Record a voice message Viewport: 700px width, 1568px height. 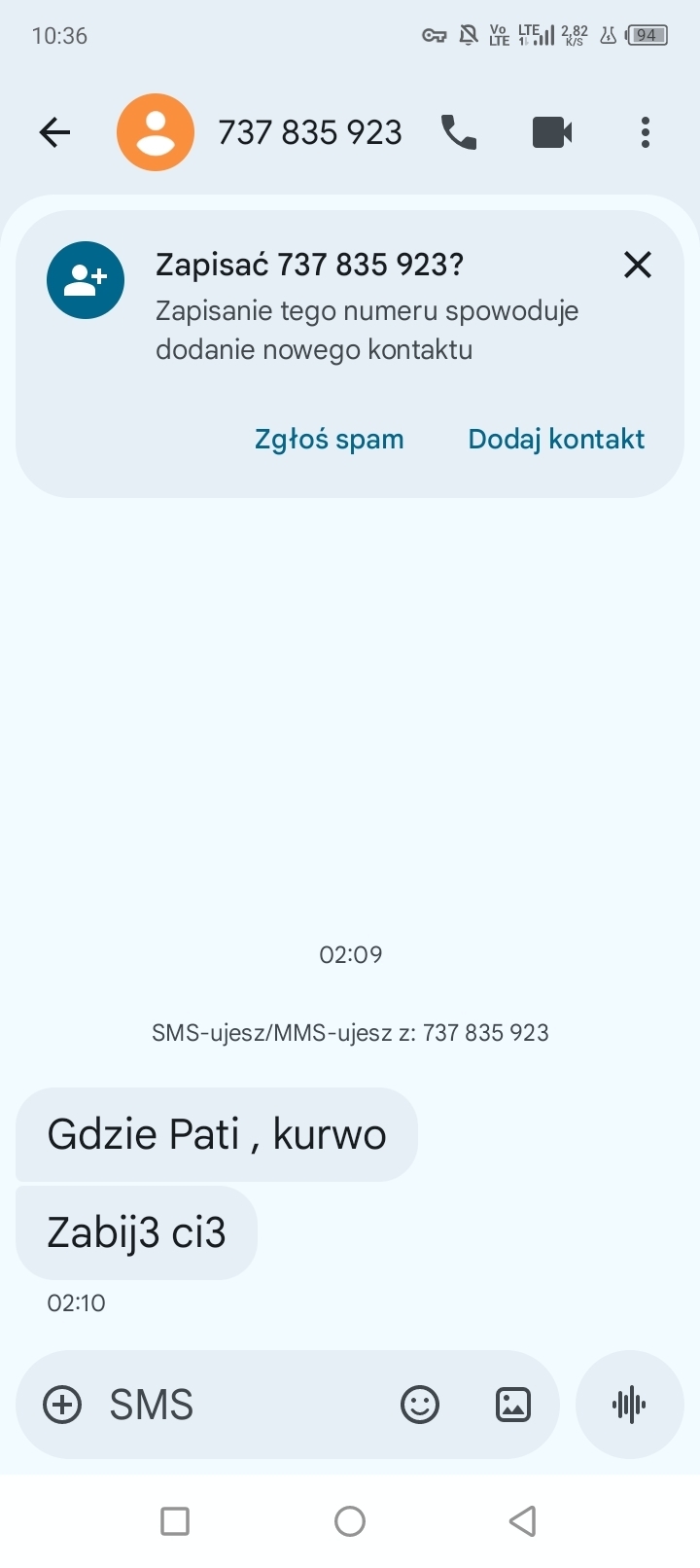(629, 1405)
